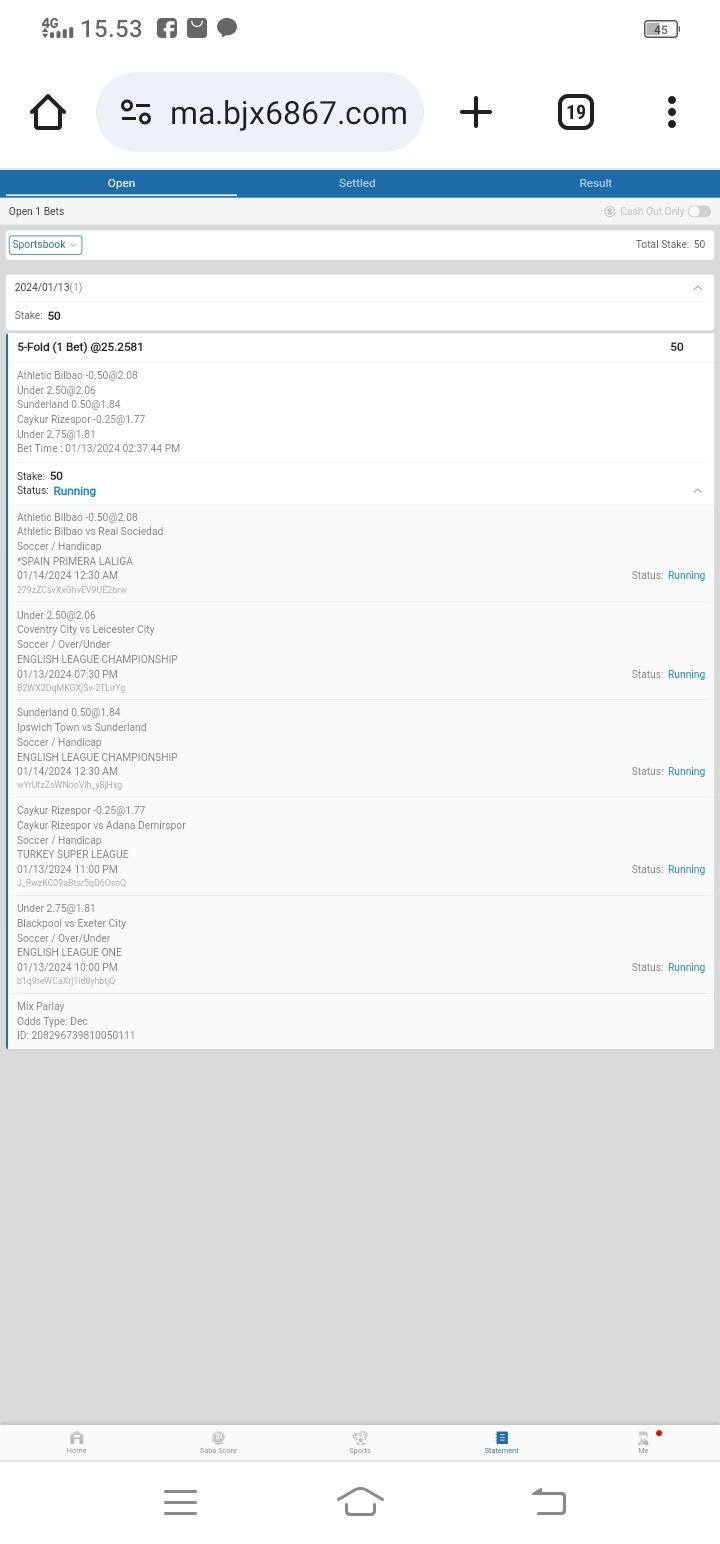The height and width of the screenshot is (1544, 720).
Task: Open a new browser tab
Action: point(476,112)
